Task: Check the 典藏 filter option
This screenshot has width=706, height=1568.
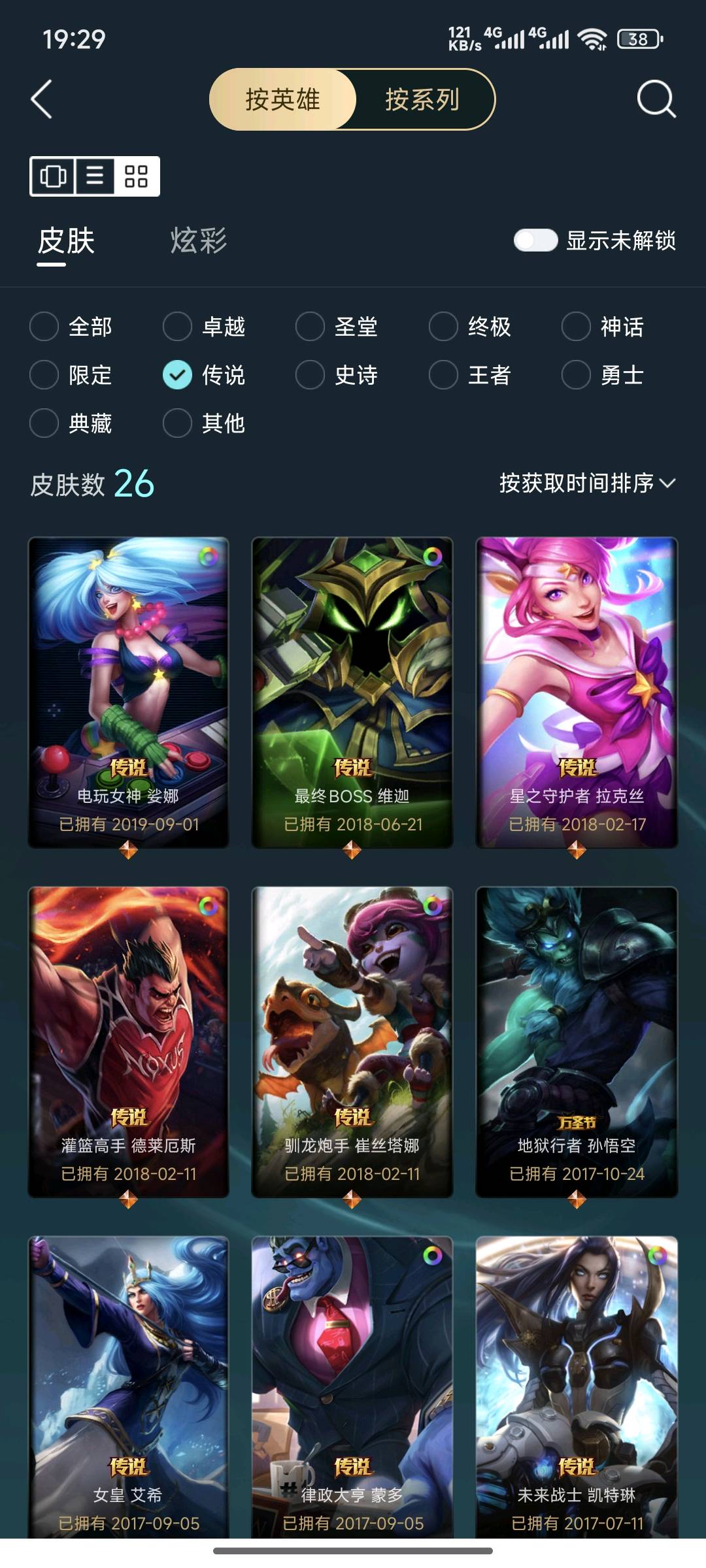Action: pos(44,423)
